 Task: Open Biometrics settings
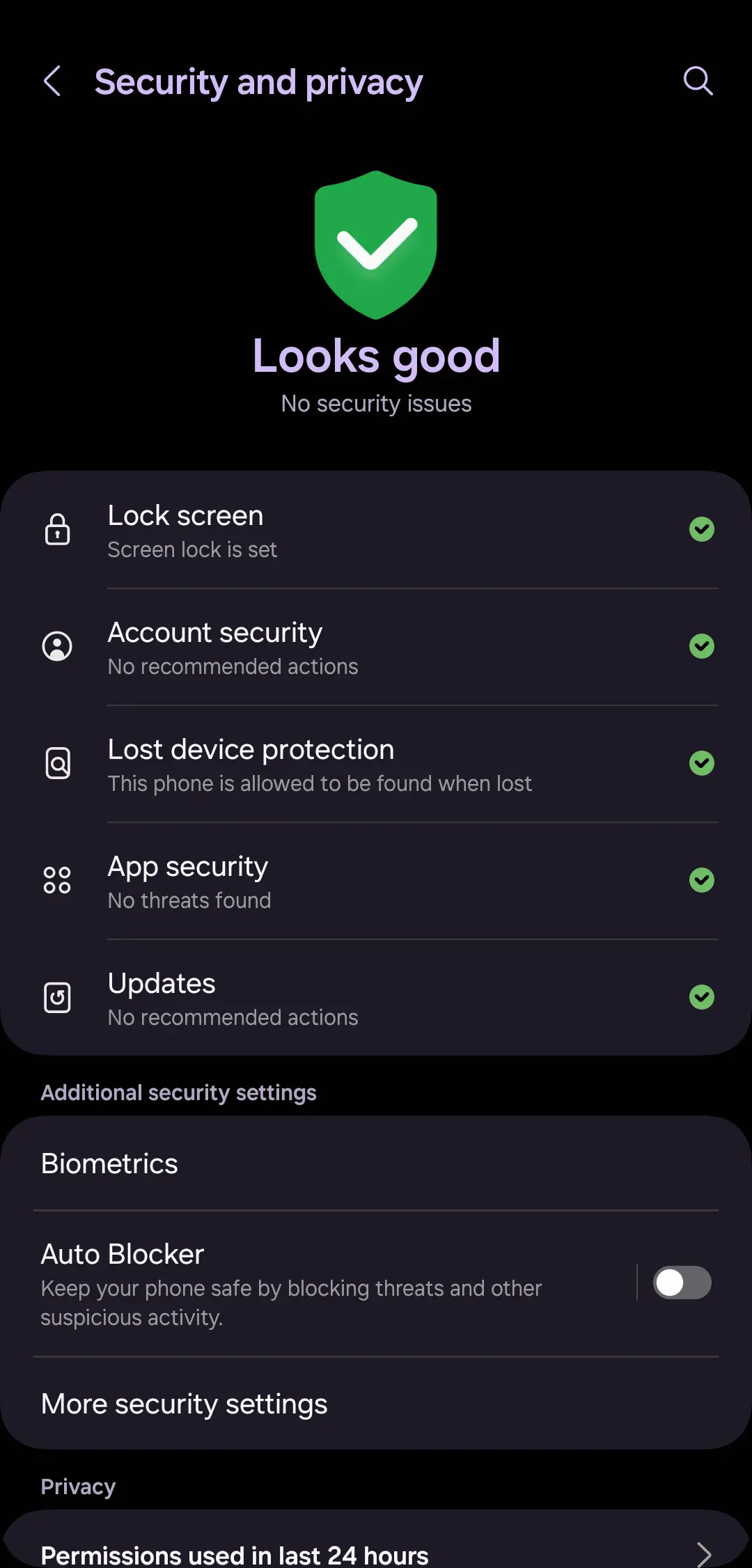[376, 1163]
